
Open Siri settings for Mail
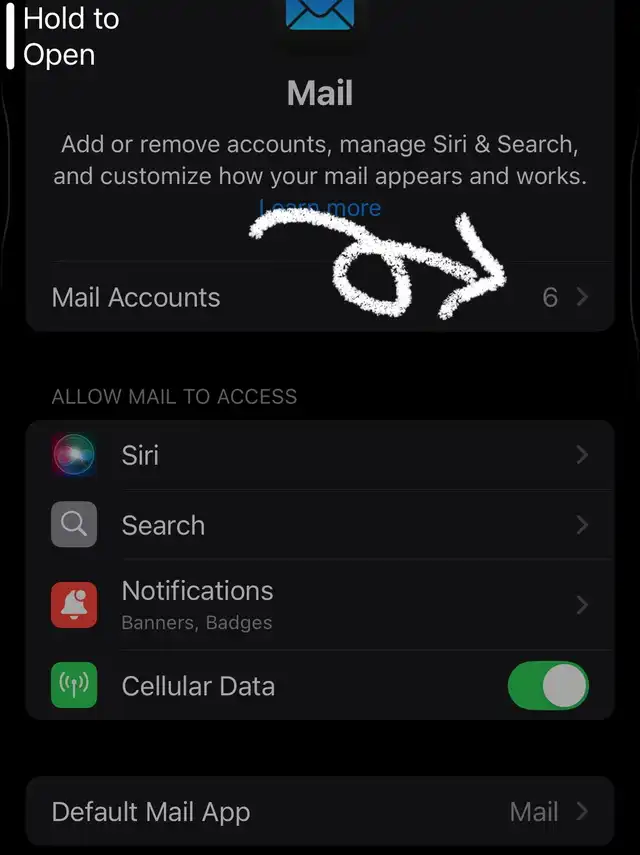coord(320,455)
